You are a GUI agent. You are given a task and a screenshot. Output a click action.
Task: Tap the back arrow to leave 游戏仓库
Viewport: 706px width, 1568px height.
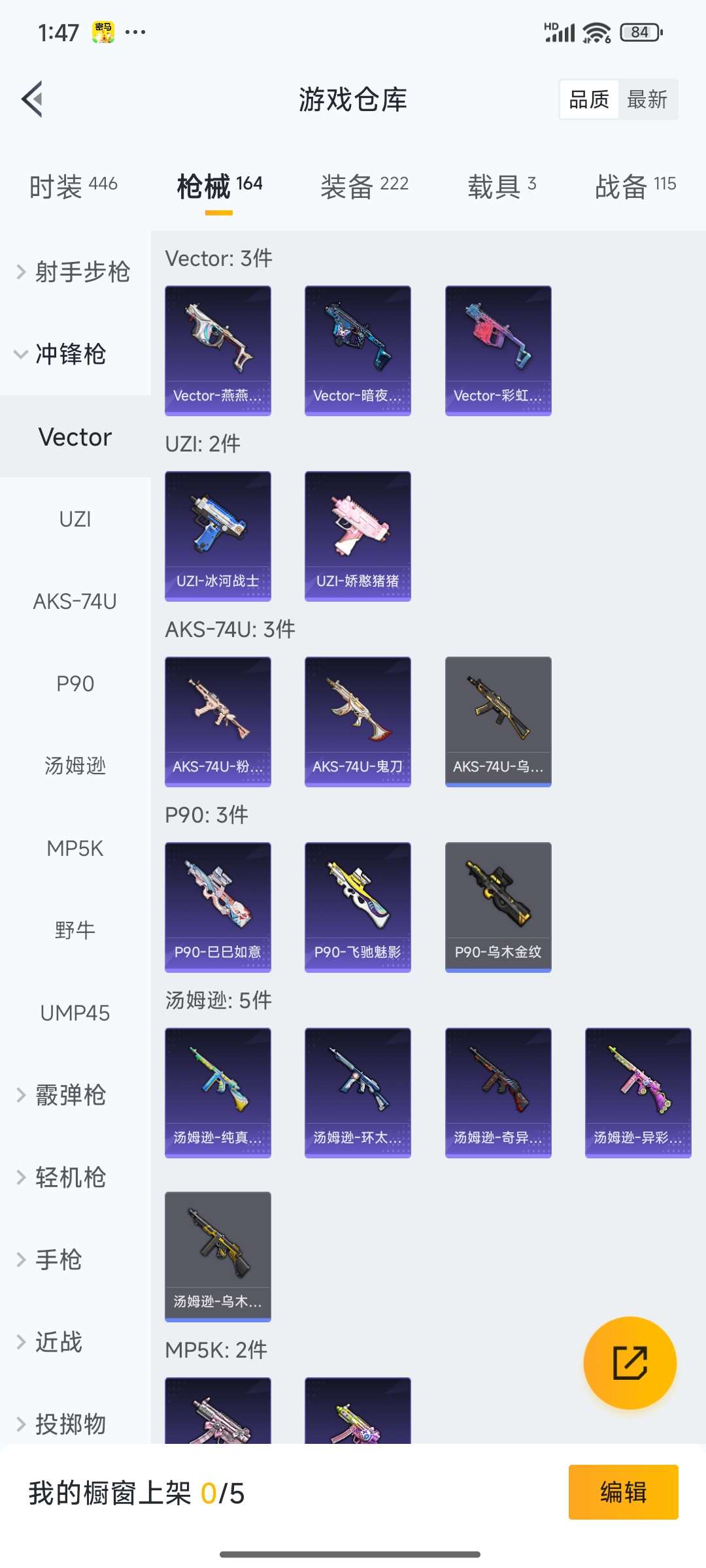click(x=33, y=99)
